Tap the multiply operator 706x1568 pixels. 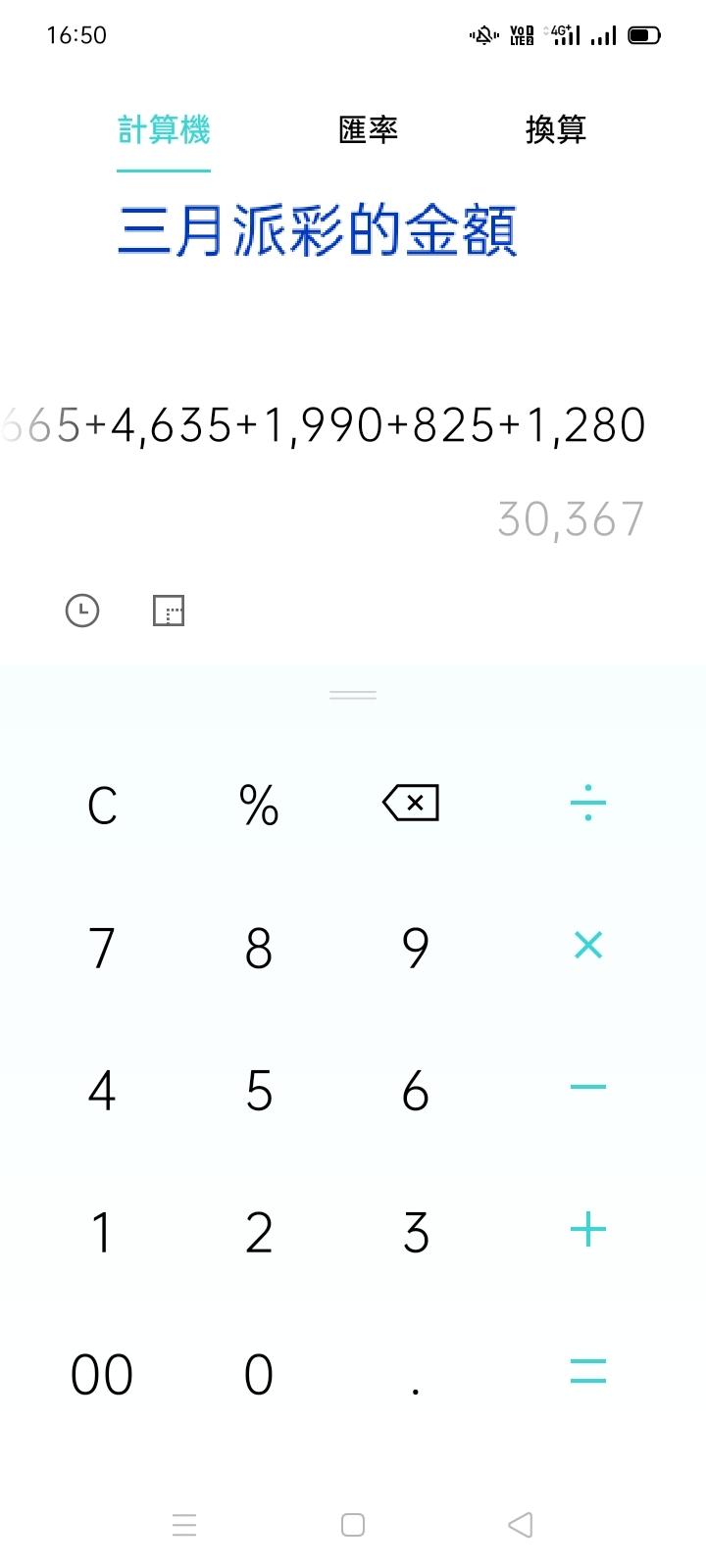tap(587, 946)
